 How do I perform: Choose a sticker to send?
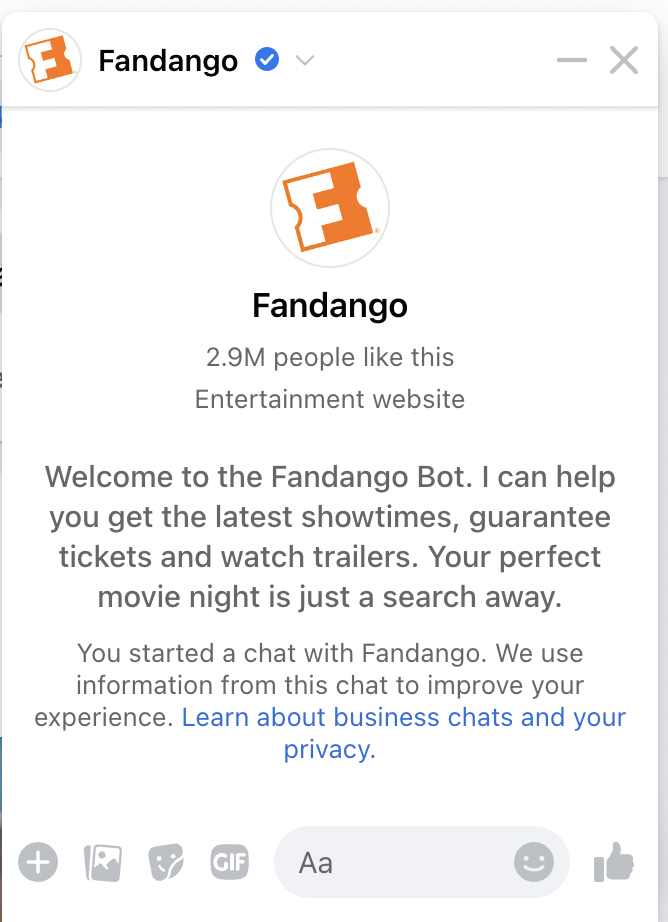[x=166, y=861]
